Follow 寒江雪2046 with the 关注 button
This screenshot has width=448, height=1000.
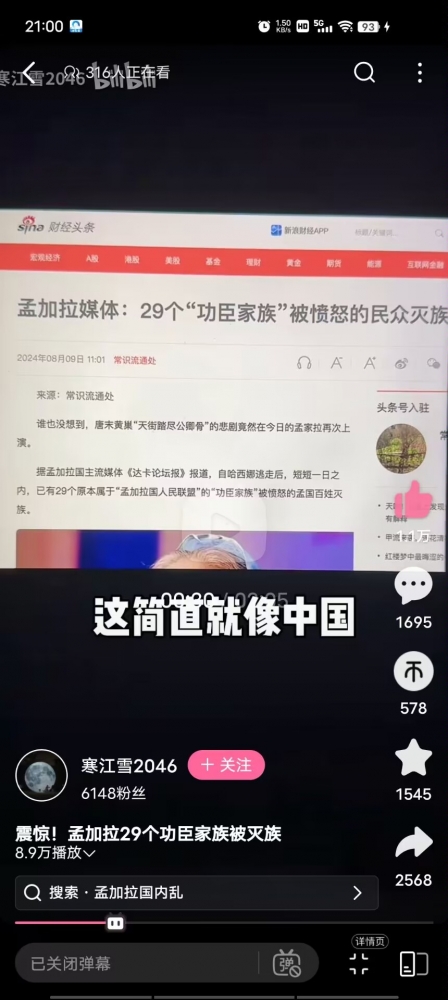coord(226,765)
